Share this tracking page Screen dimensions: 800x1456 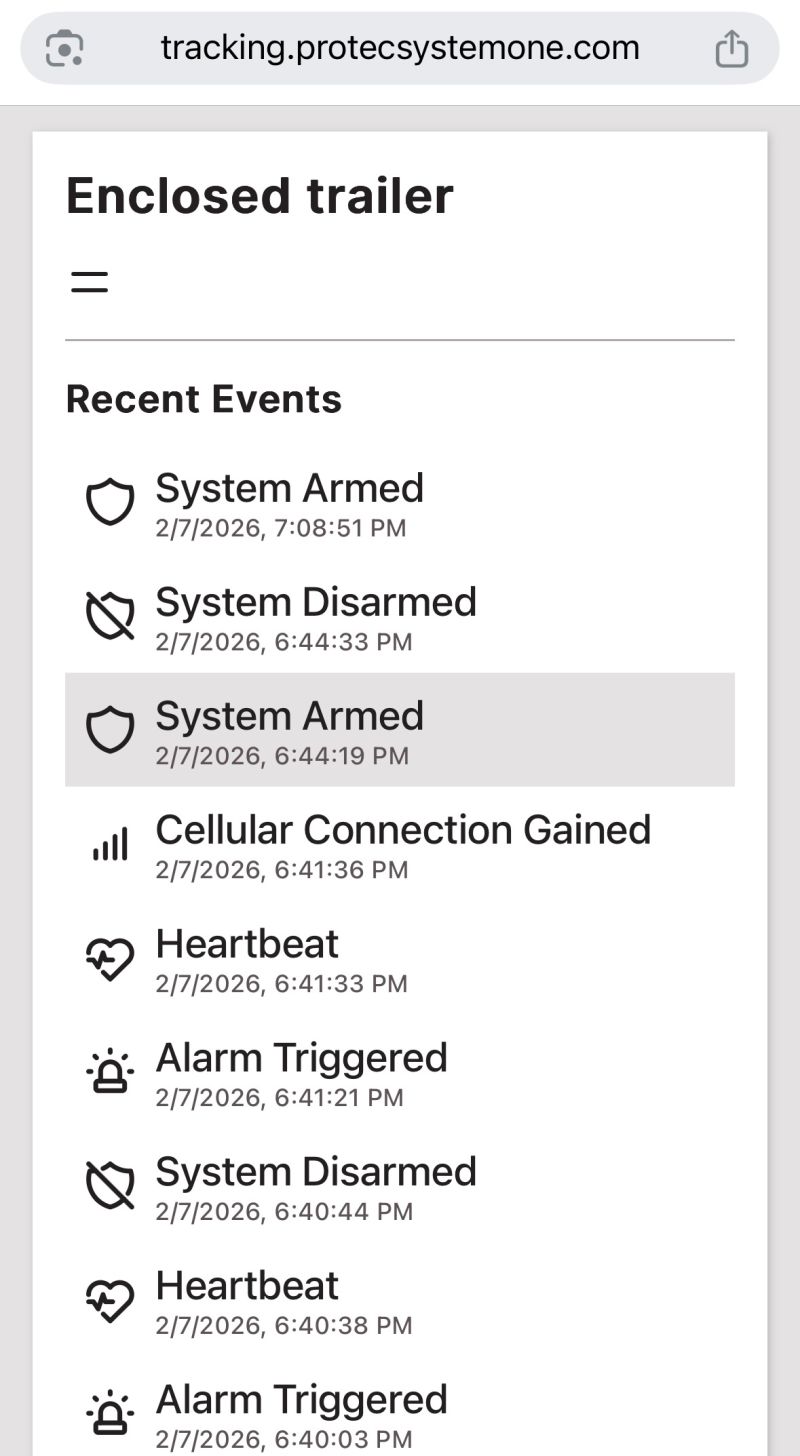pos(731,48)
